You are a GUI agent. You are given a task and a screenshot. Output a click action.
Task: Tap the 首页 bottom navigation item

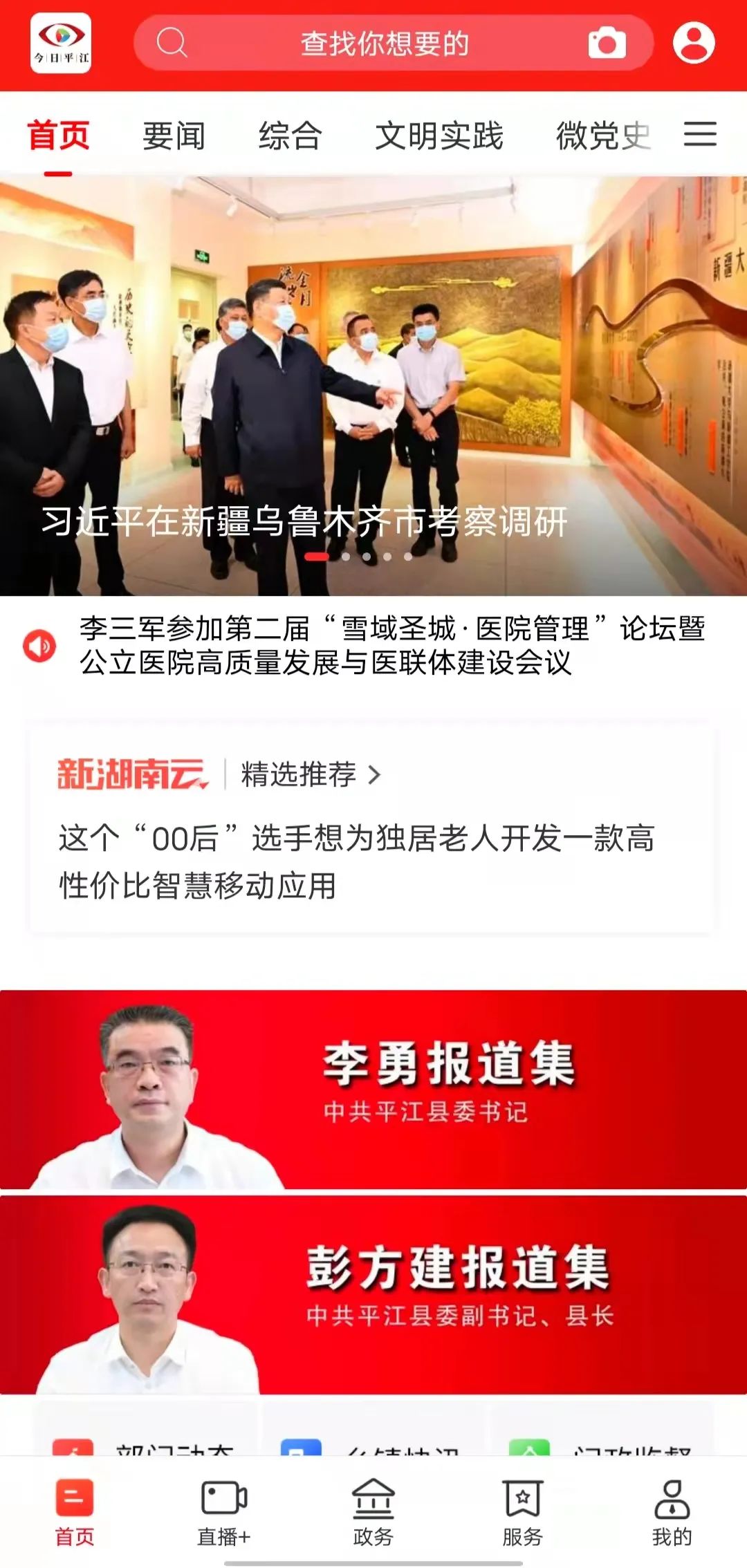tap(75, 1511)
